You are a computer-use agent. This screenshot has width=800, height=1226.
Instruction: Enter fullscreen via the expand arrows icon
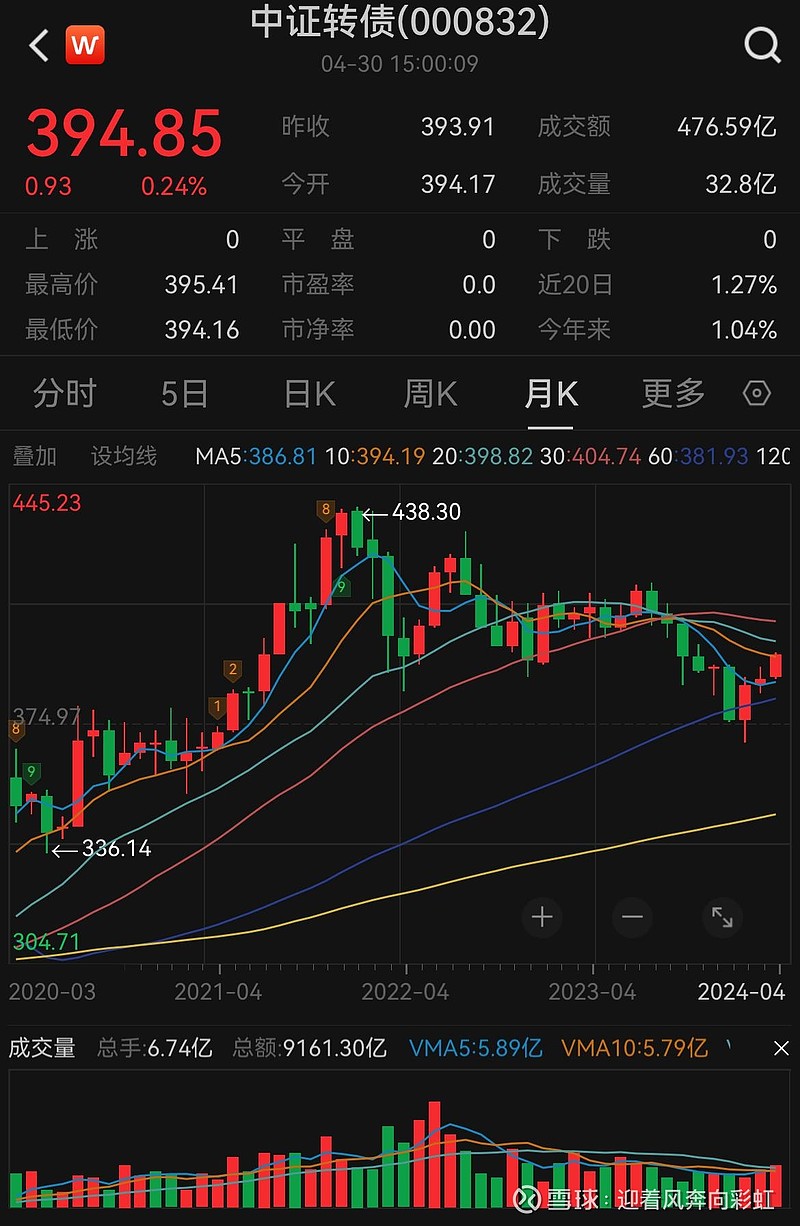pyautogui.click(x=723, y=917)
